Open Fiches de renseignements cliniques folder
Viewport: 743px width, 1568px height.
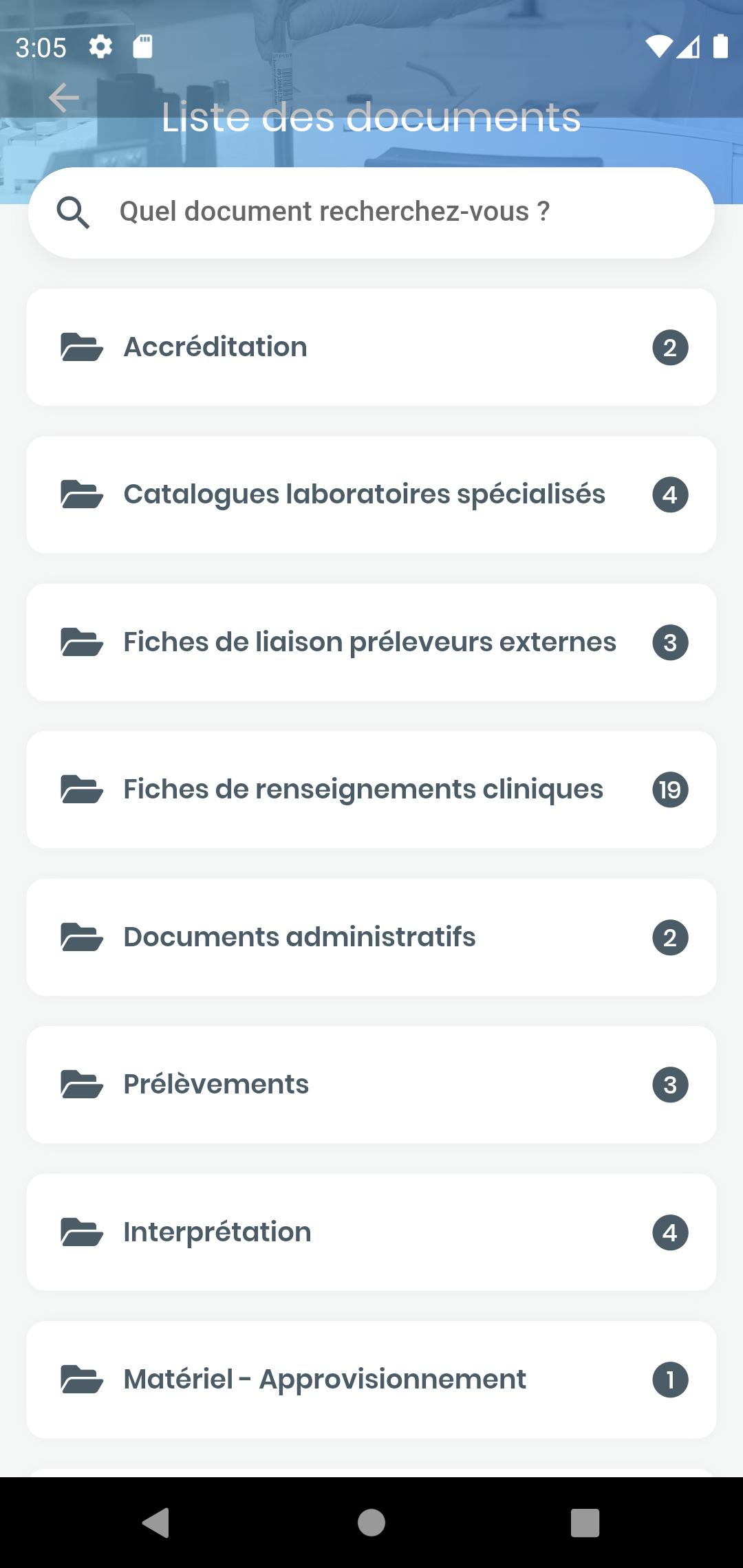[371, 790]
